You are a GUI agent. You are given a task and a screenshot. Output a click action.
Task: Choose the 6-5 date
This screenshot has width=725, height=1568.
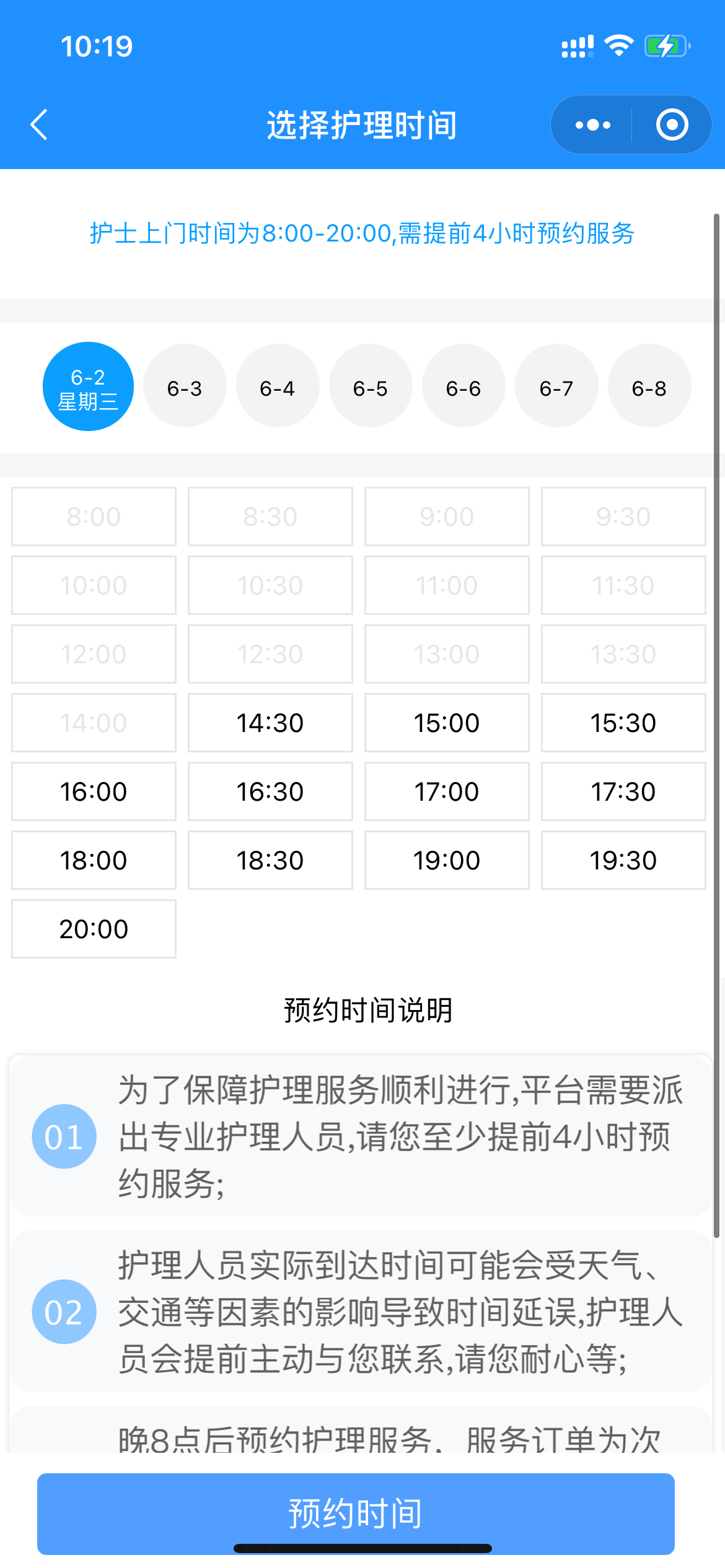point(371,388)
